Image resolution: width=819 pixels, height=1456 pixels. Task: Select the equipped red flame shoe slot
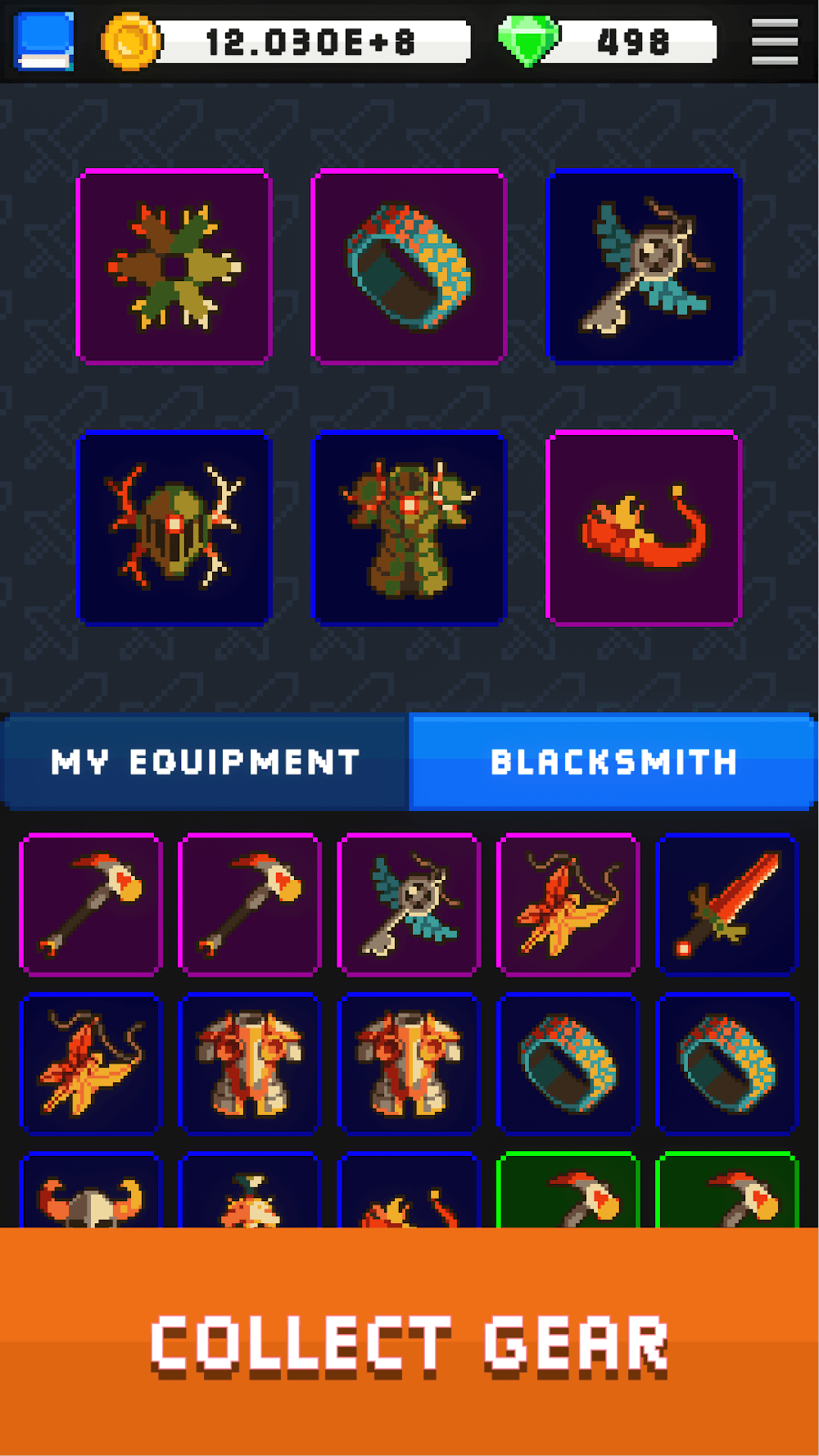[644, 528]
